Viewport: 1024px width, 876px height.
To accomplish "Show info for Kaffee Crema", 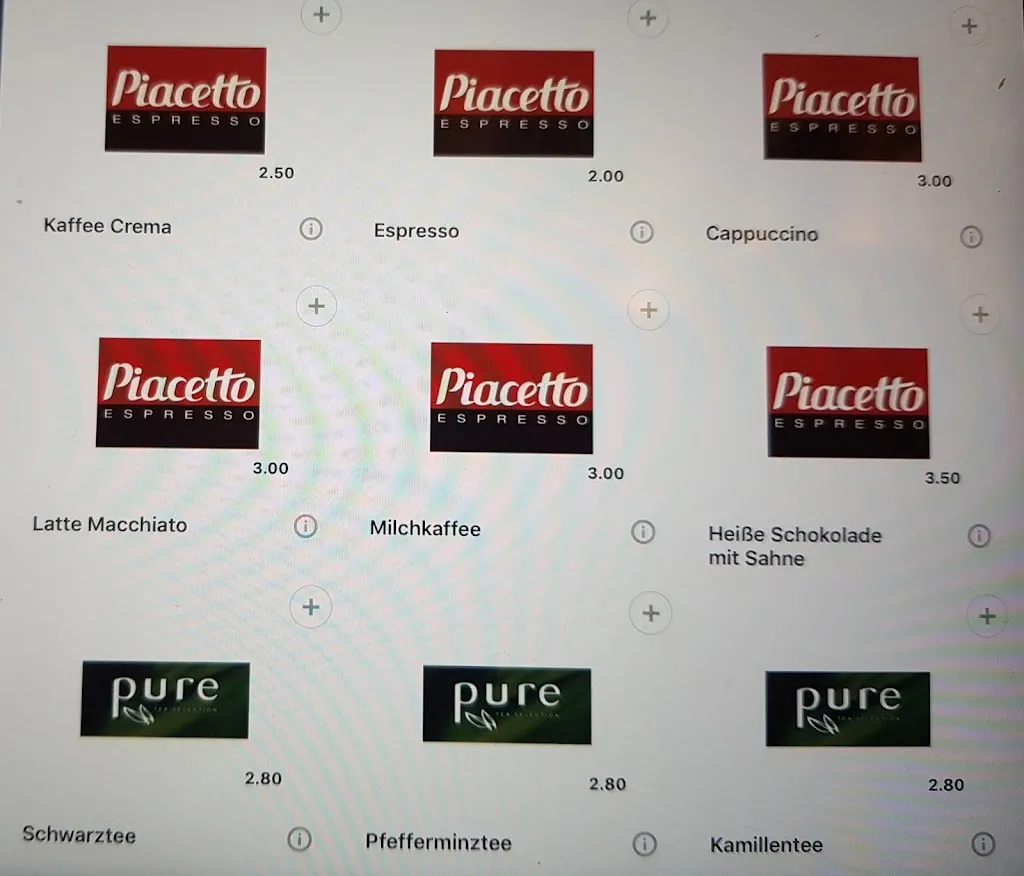I will click(311, 229).
